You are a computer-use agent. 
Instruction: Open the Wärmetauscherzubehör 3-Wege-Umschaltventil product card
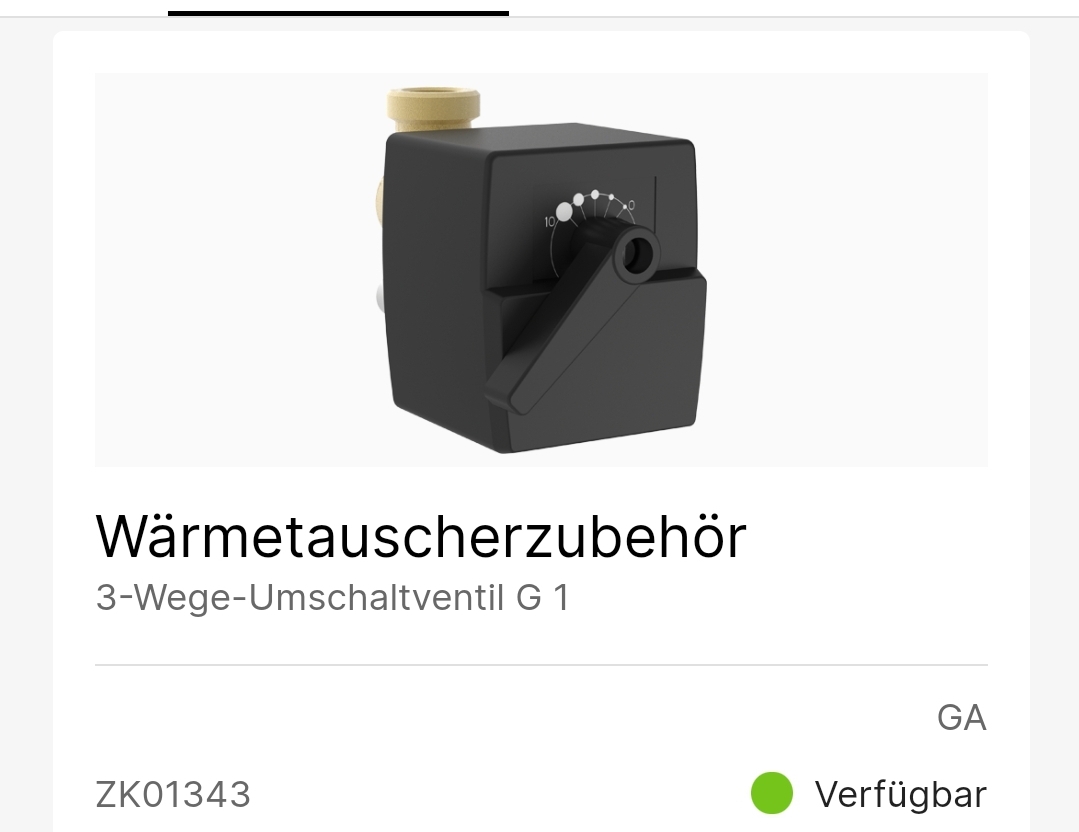[x=421, y=537]
